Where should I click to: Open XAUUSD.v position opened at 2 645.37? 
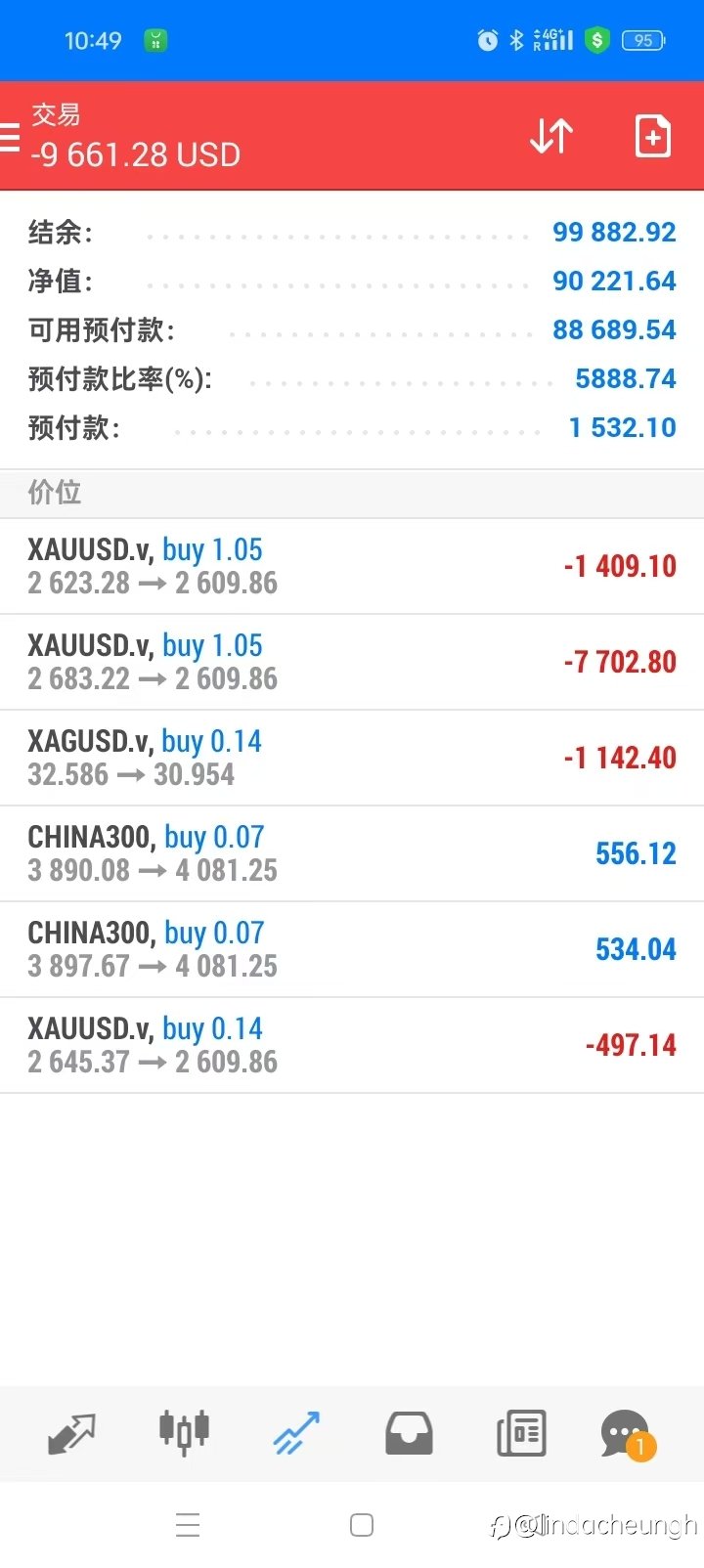[352, 1045]
